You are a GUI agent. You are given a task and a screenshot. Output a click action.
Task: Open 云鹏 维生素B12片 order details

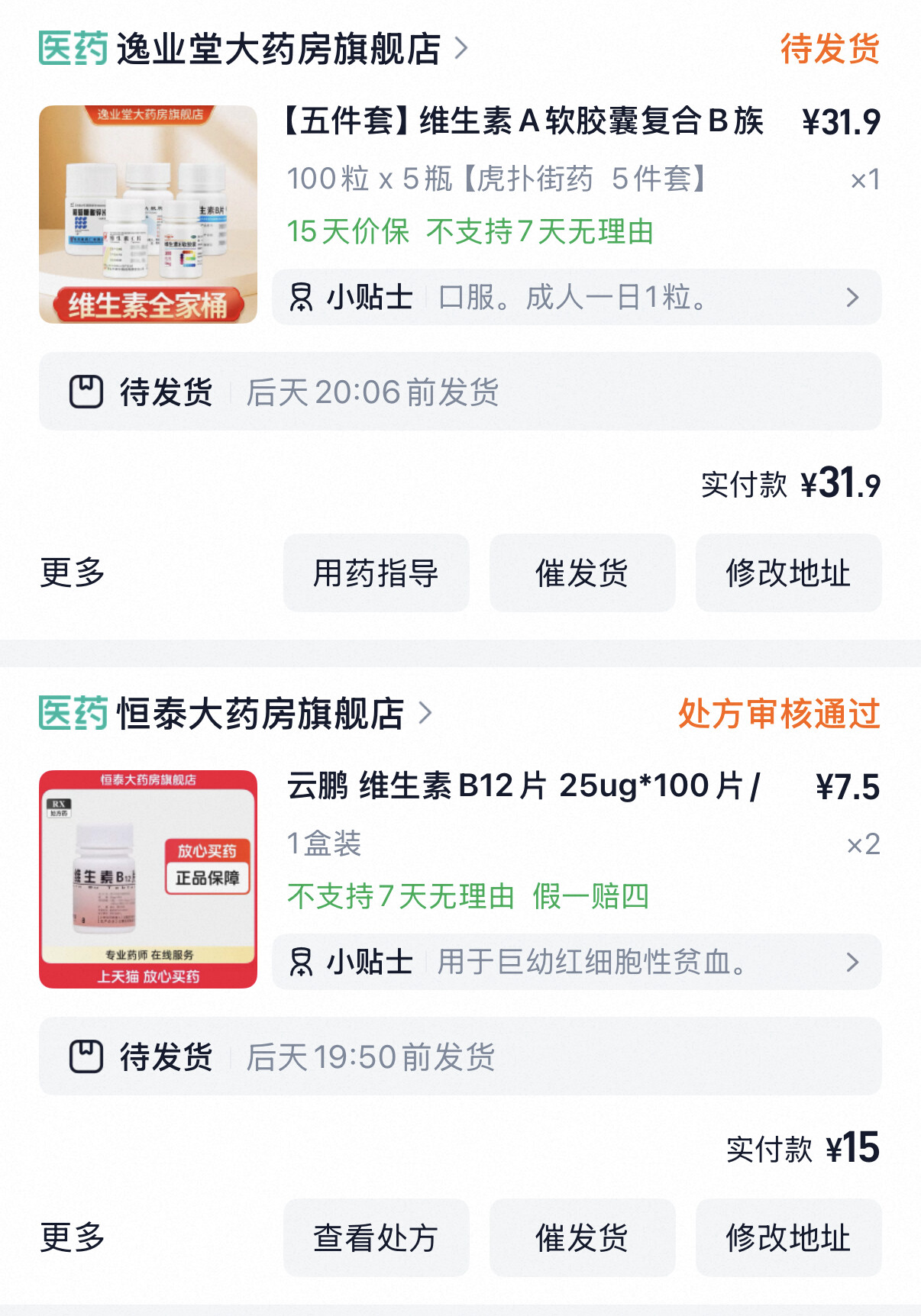pos(524,786)
